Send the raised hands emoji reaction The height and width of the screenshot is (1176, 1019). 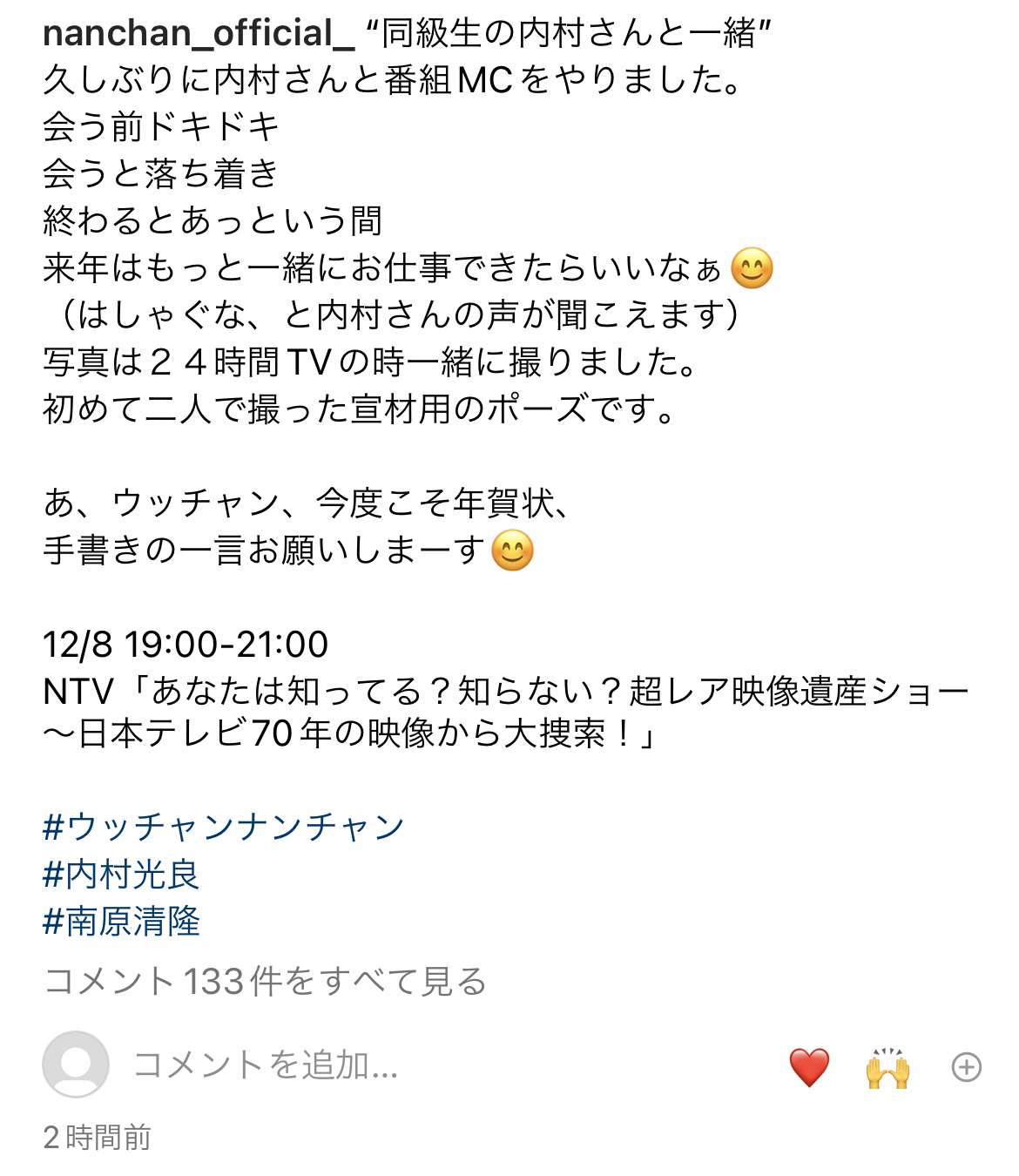tap(887, 1067)
